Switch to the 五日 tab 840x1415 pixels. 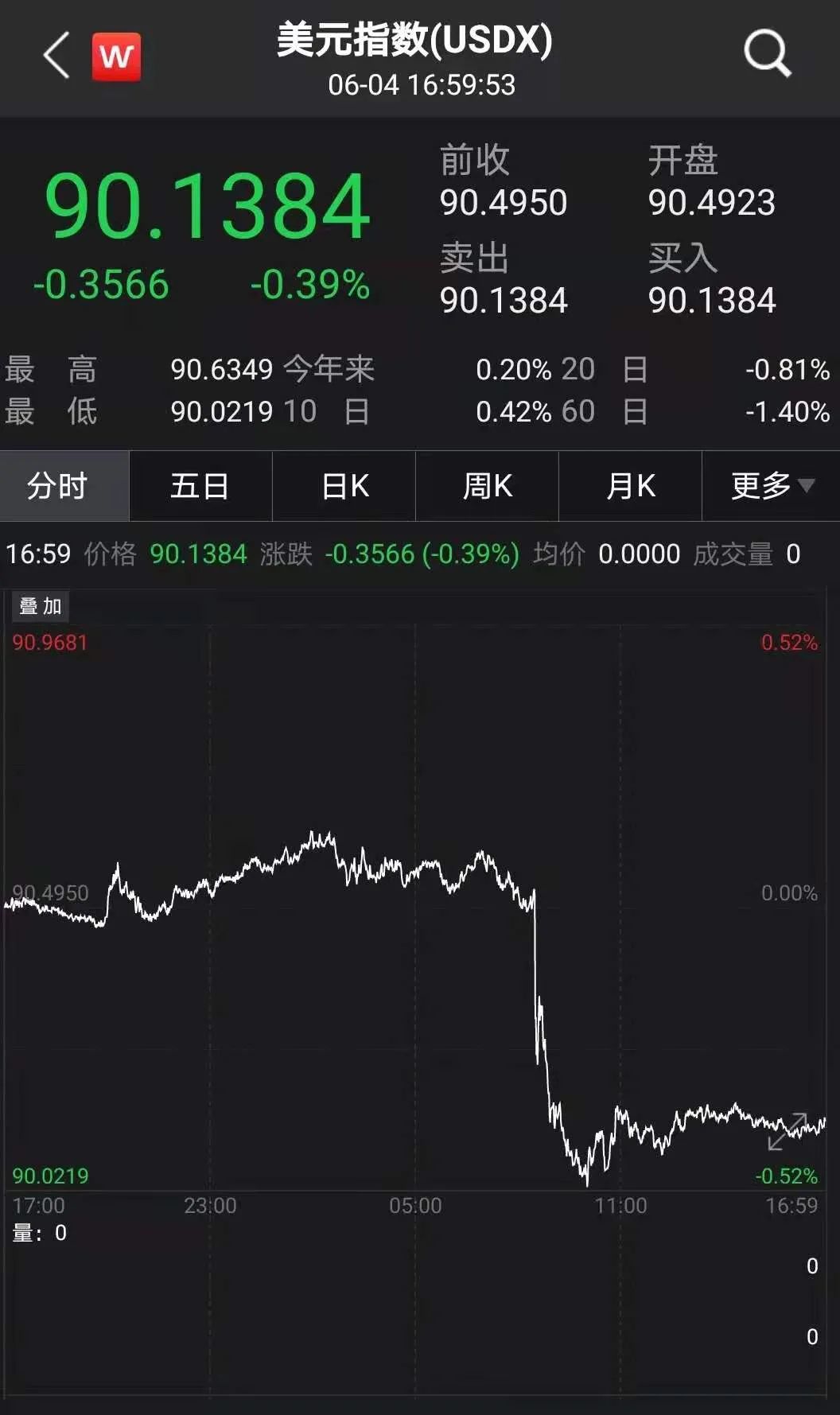200,486
